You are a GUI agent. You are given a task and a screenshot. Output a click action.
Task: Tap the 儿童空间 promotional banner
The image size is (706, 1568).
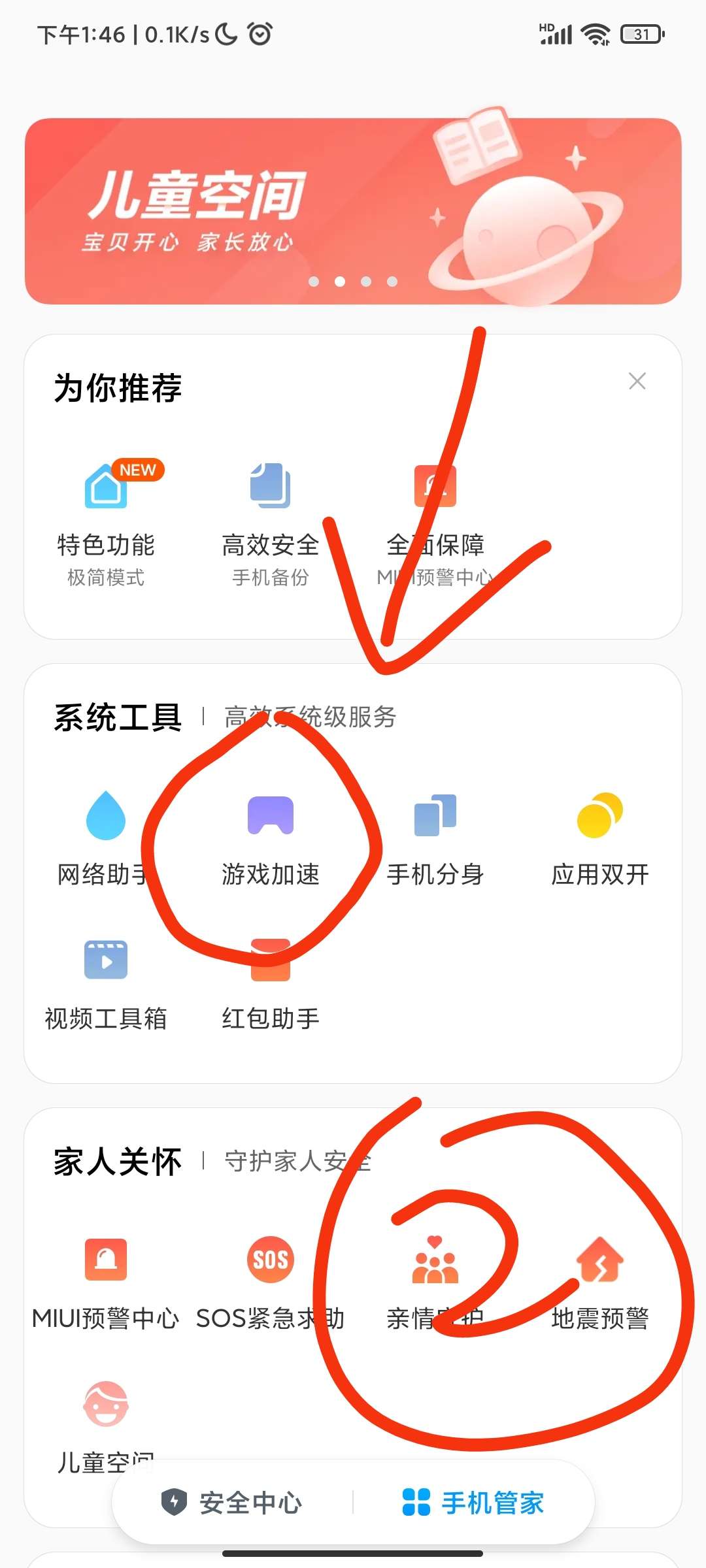353,209
